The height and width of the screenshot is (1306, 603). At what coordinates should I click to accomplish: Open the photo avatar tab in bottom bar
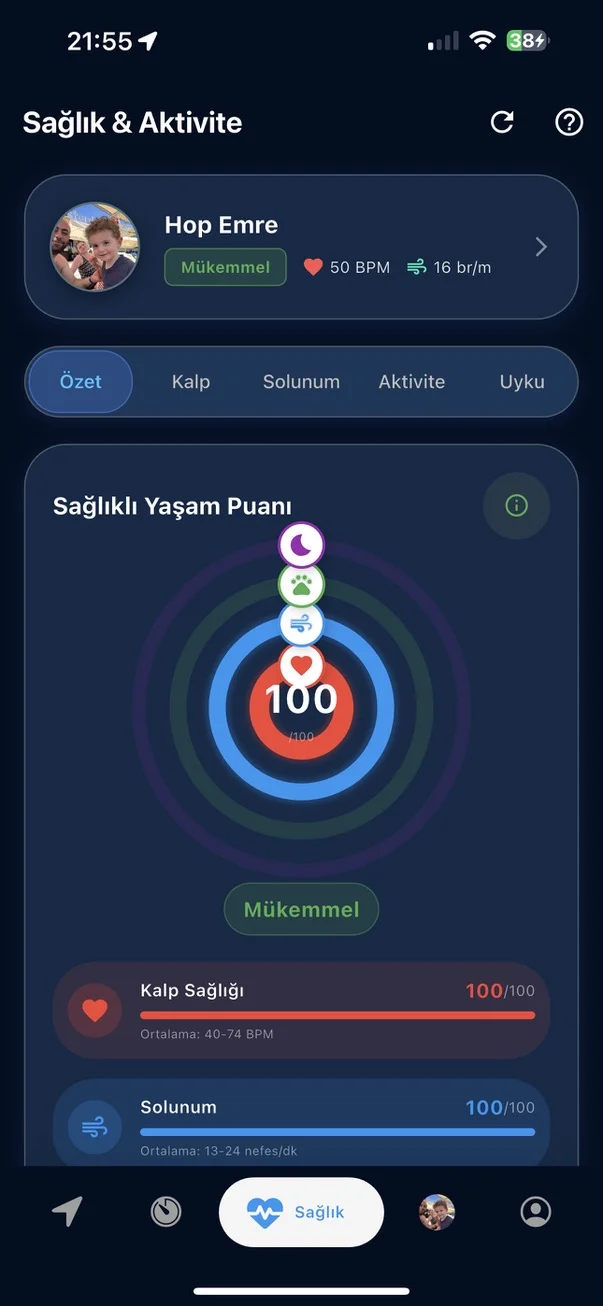[437, 1212]
